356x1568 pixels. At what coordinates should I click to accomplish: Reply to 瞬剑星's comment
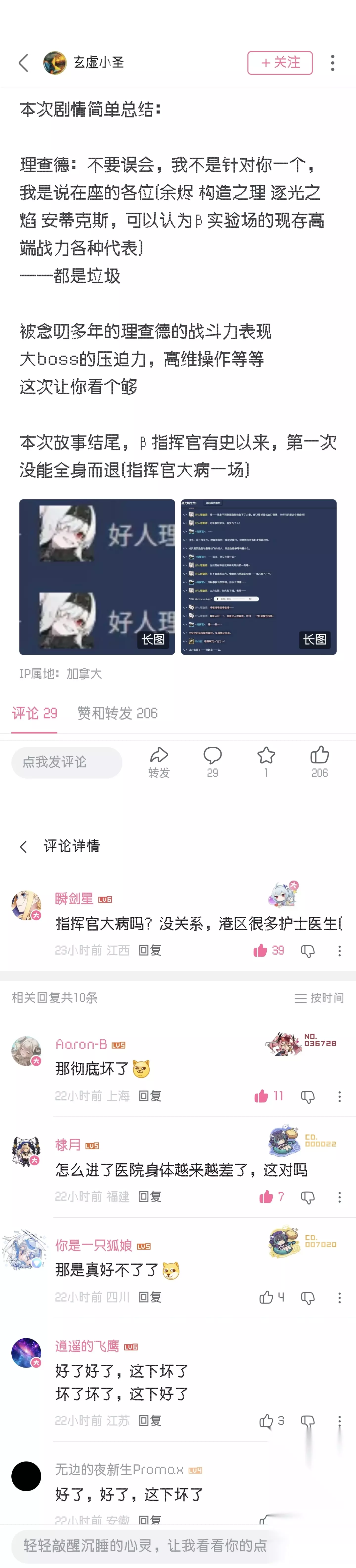click(150, 950)
